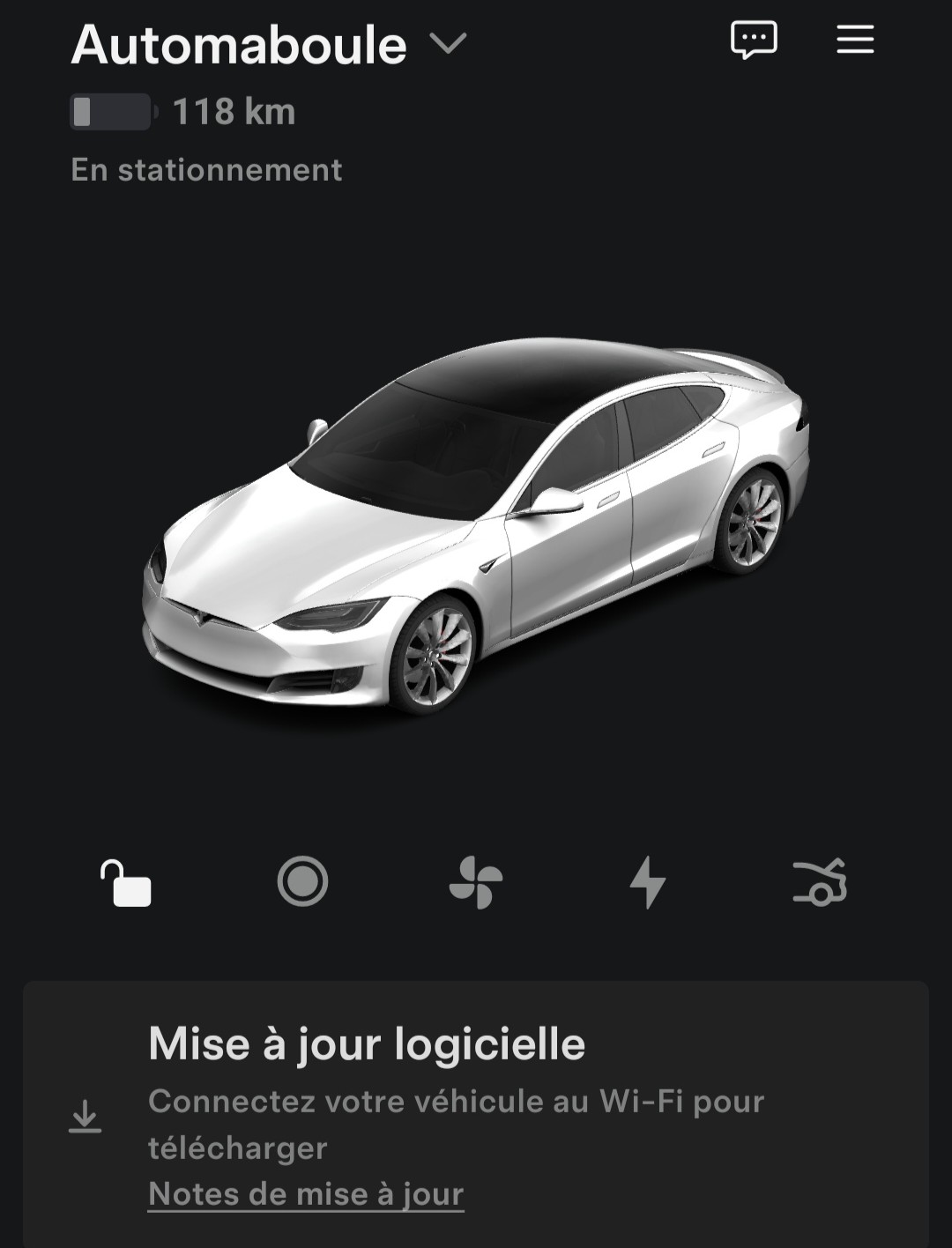Turn on climate with the fan icon
952x1248 pixels.
(x=475, y=882)
